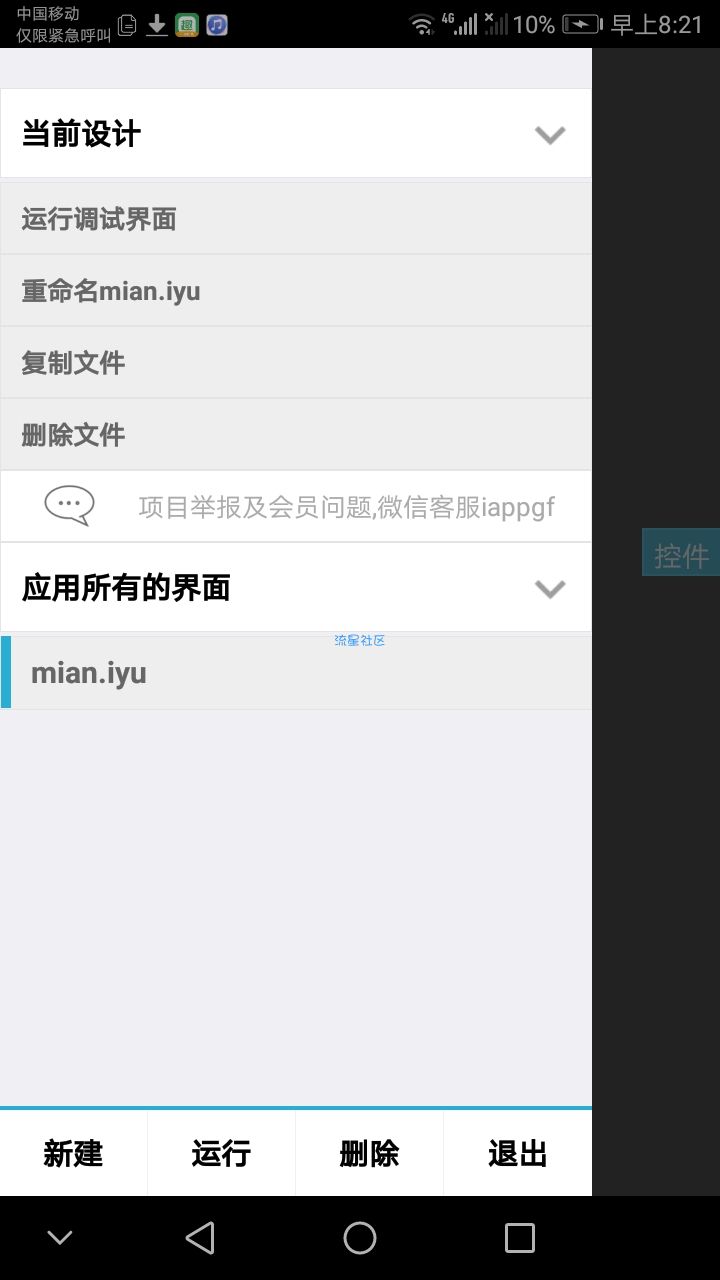The height and width of the screenshot is (1280, 720).
Task: Open the small 流星社区 link
Action: 359,640
